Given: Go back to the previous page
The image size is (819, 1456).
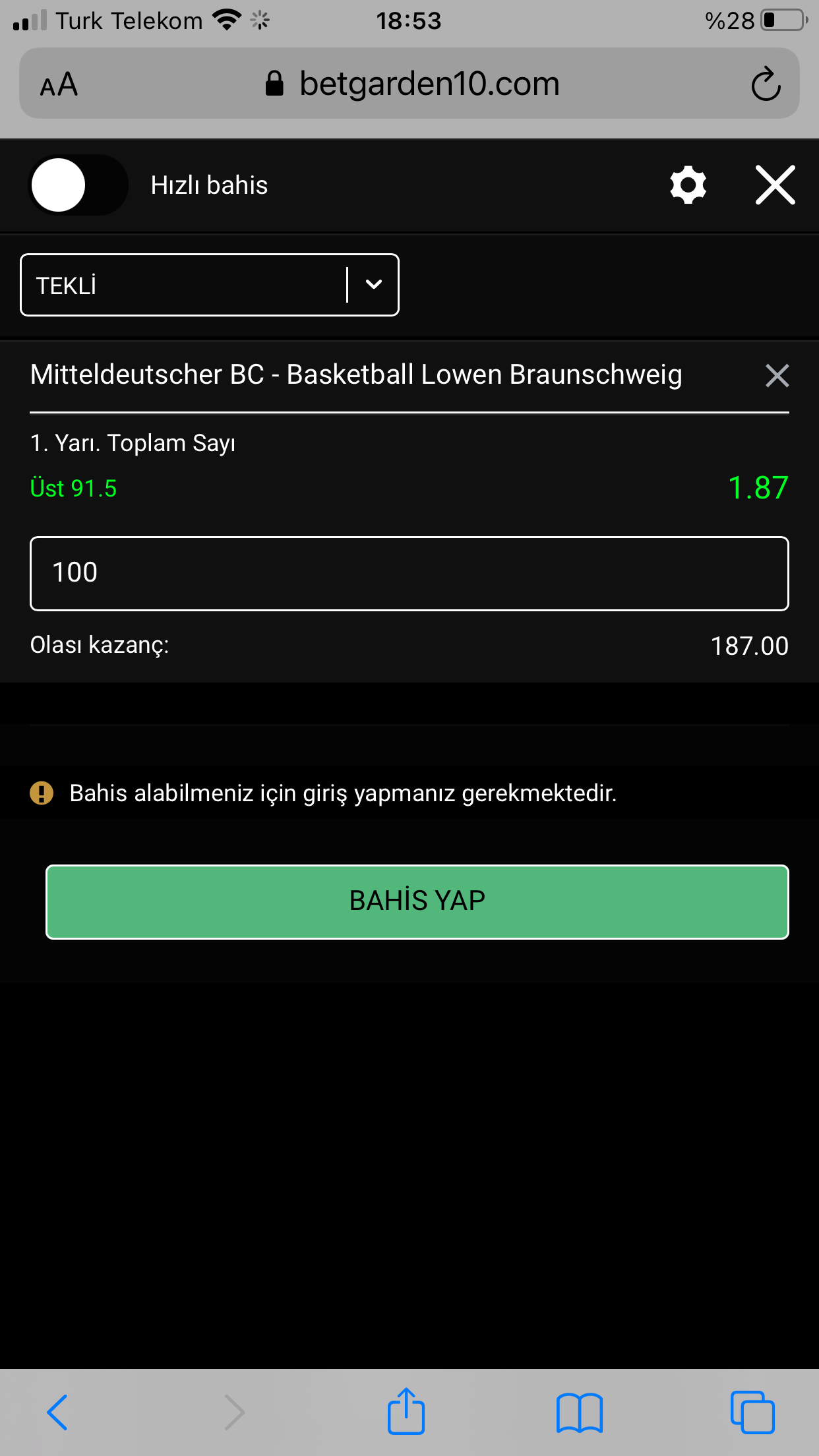Looking at the screenshot, I should click(x=57, y=1412).
